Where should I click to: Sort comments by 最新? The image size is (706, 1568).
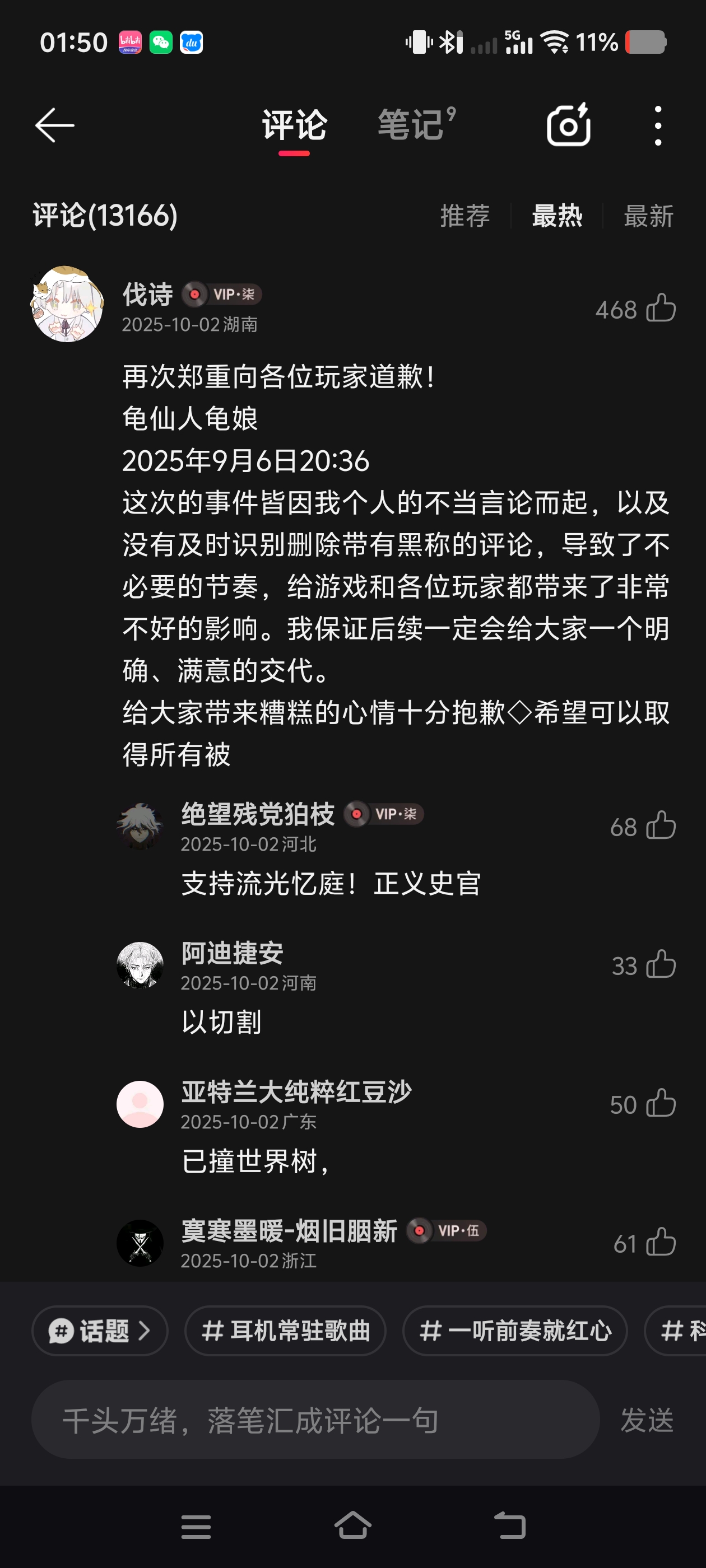tap(648, 216)
